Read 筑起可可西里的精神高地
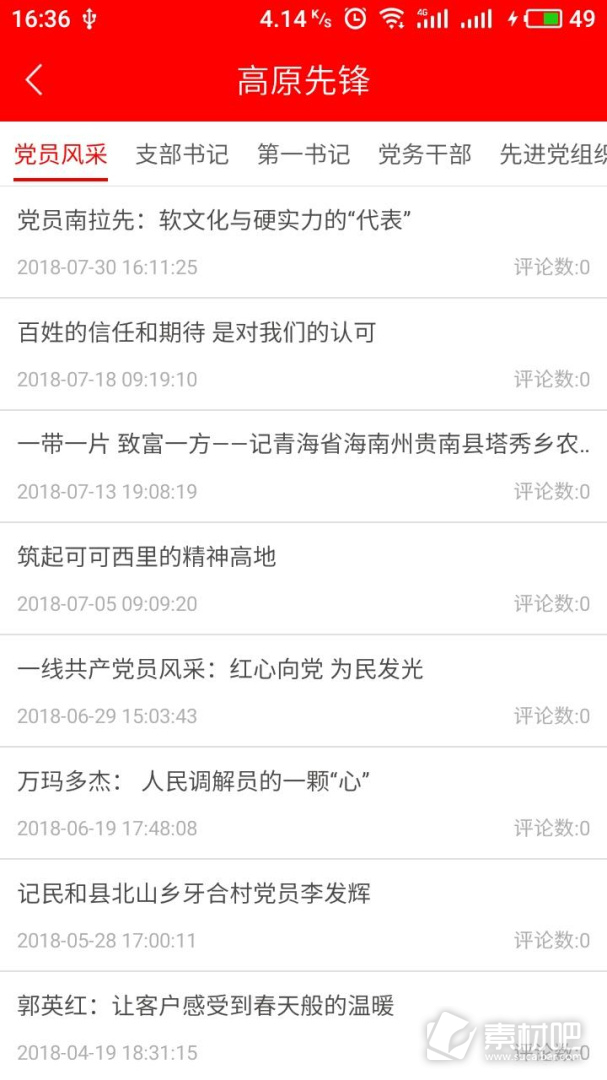This screenshot has width=607, height=1080. point(303,579)
